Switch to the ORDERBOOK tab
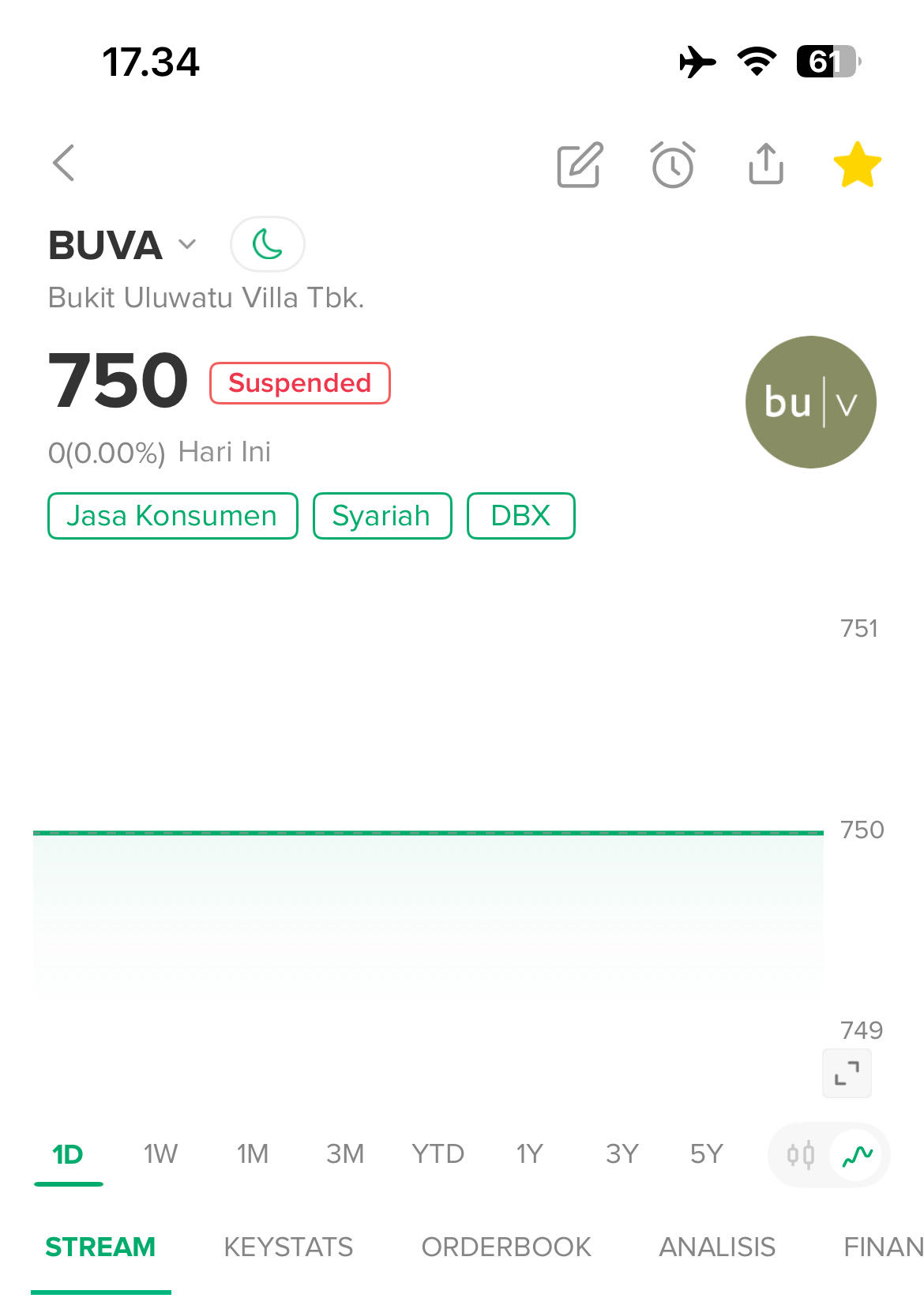Screen dimensions: 924x1298 pos(506,1247)
